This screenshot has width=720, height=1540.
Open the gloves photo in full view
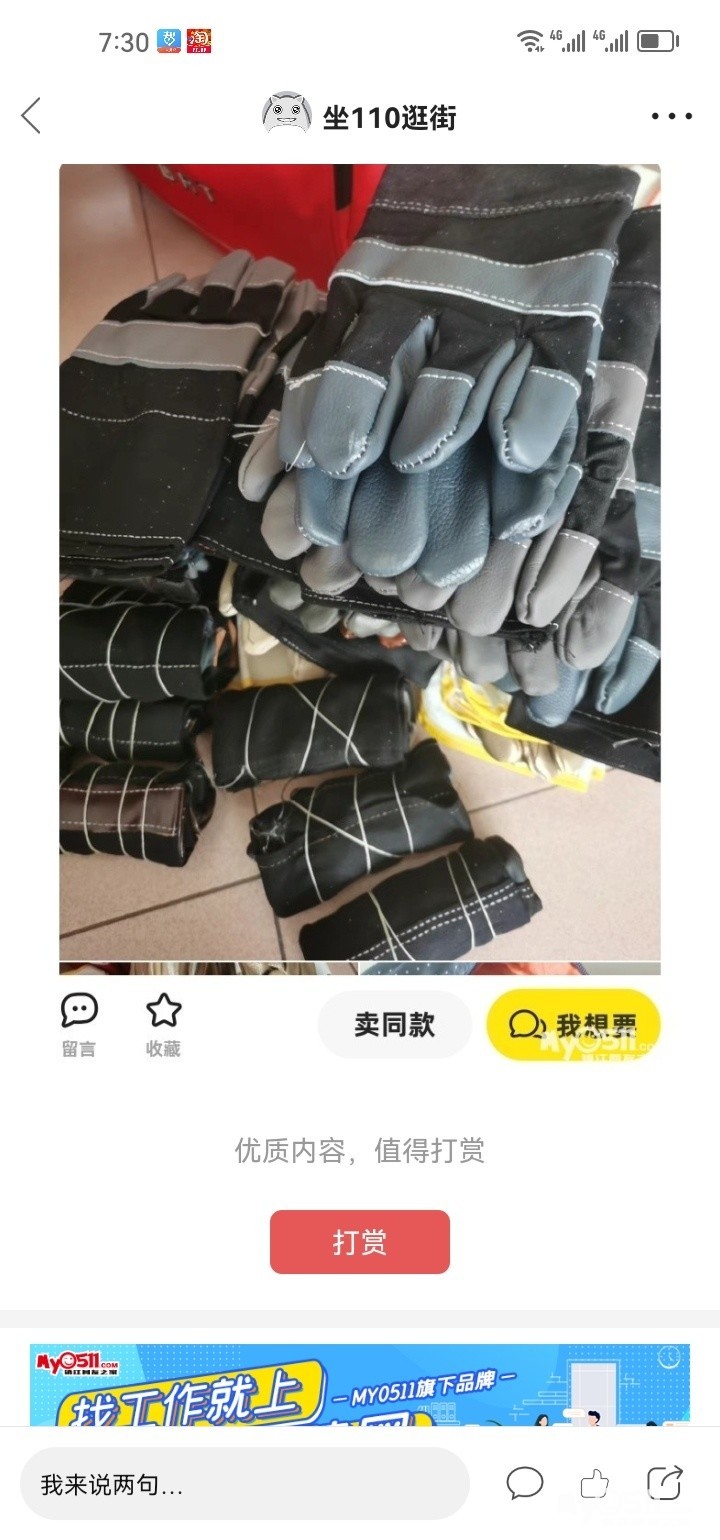pos(360,560)
